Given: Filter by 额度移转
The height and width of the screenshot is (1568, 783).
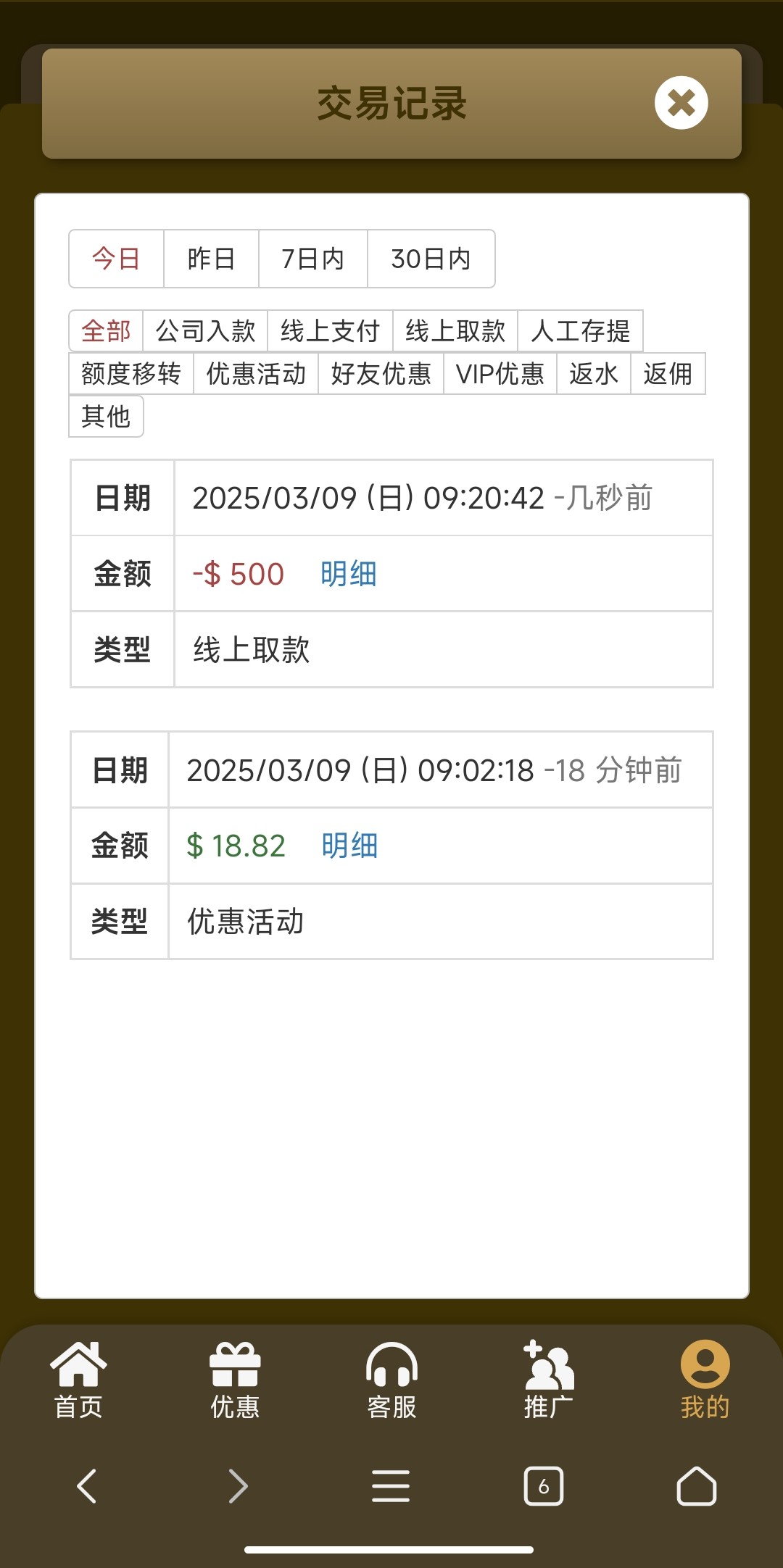Looking at the screenshot, I should (131, 374).
